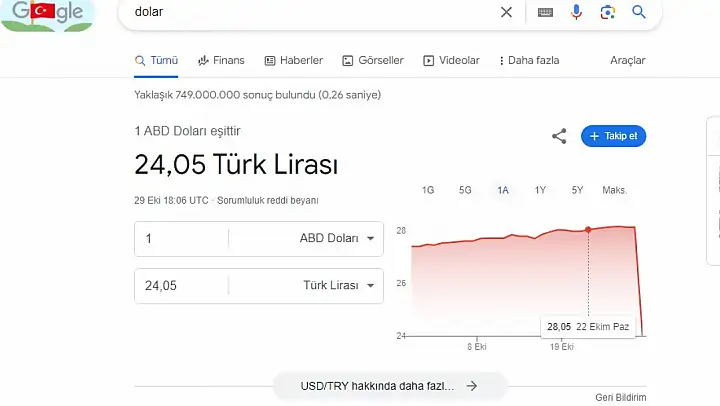Clear the search query text
The height and width of the screenshot is (406, 720).
(x=506, y=13)
